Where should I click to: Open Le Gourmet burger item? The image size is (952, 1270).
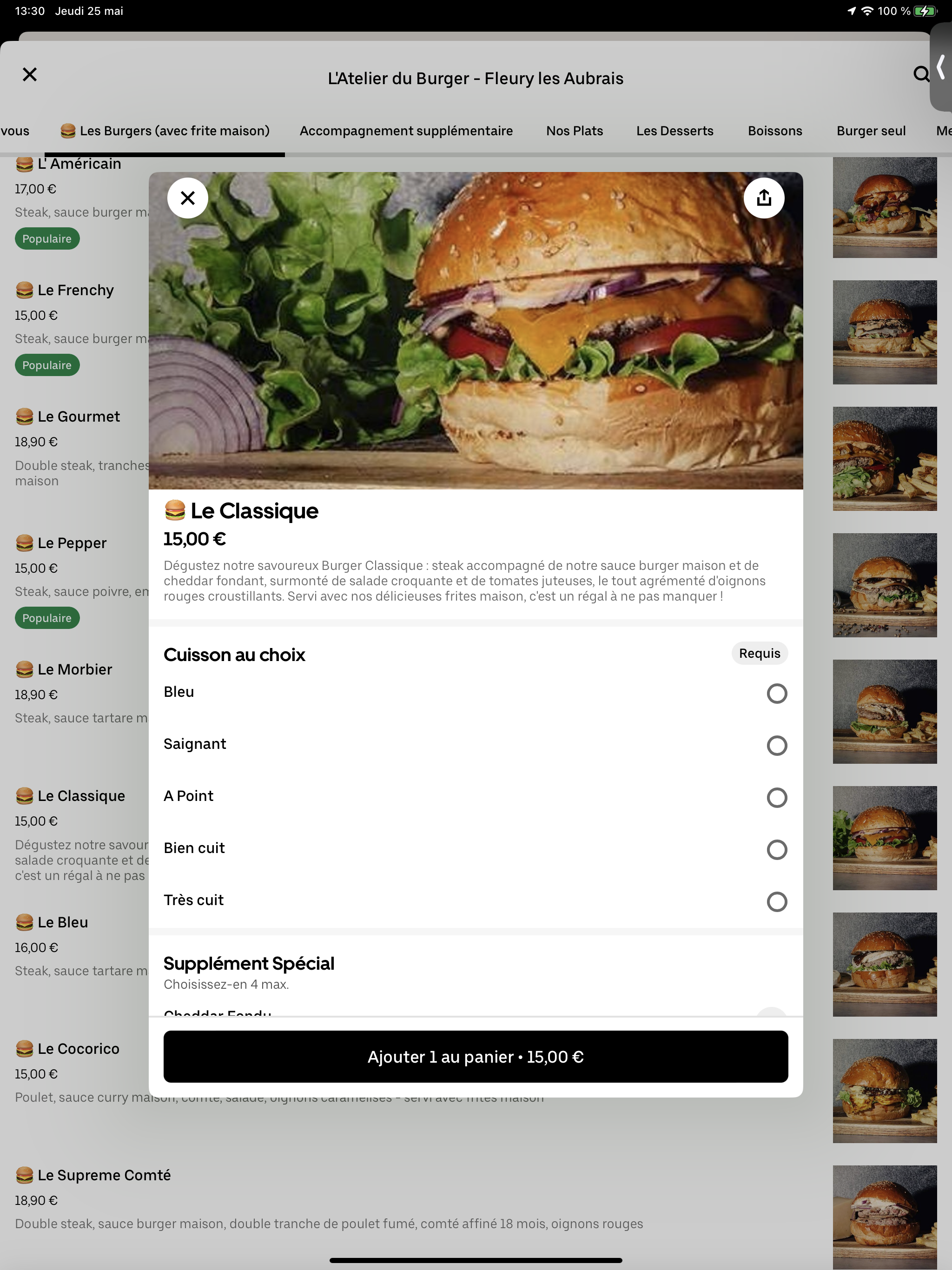(x=78, y=417)
